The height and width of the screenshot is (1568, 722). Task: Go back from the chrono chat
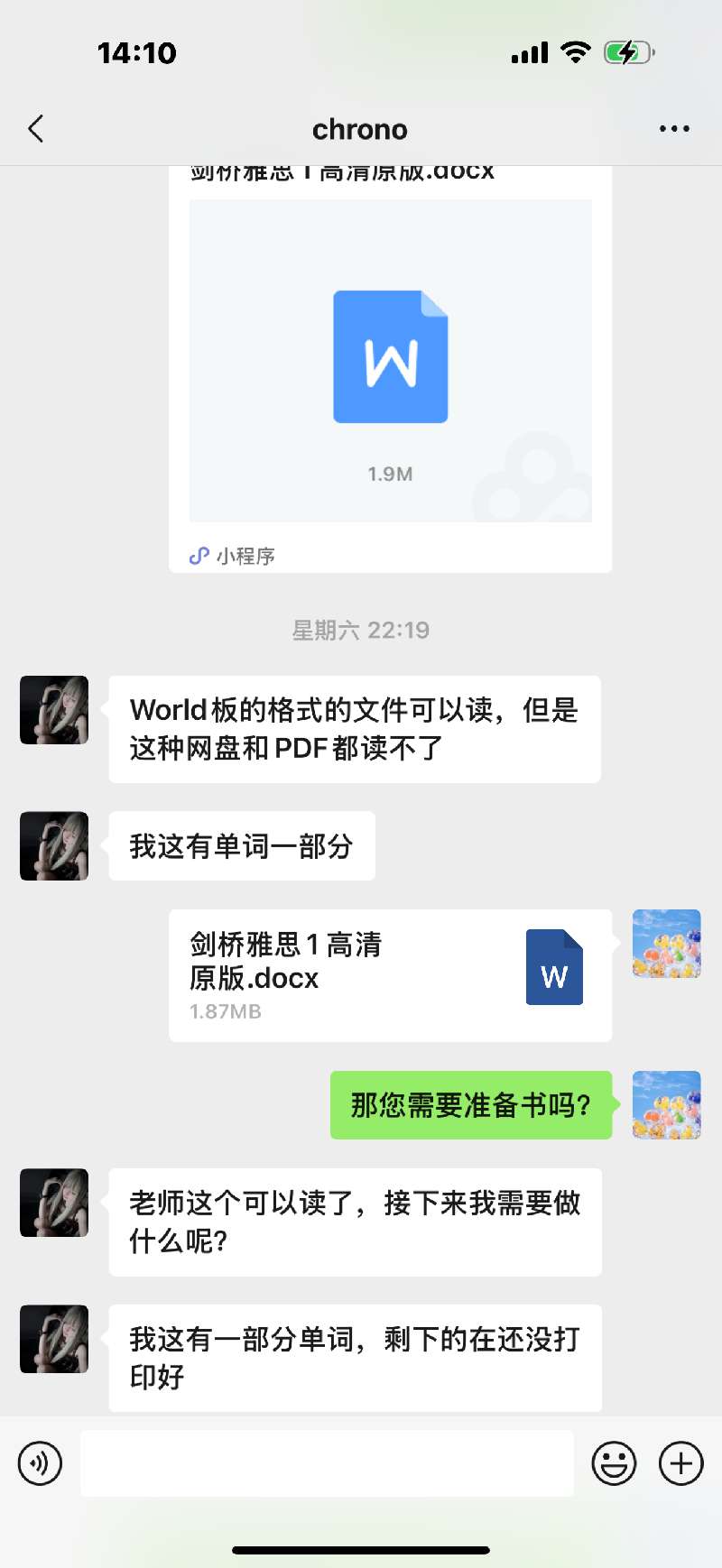[36, 129]
